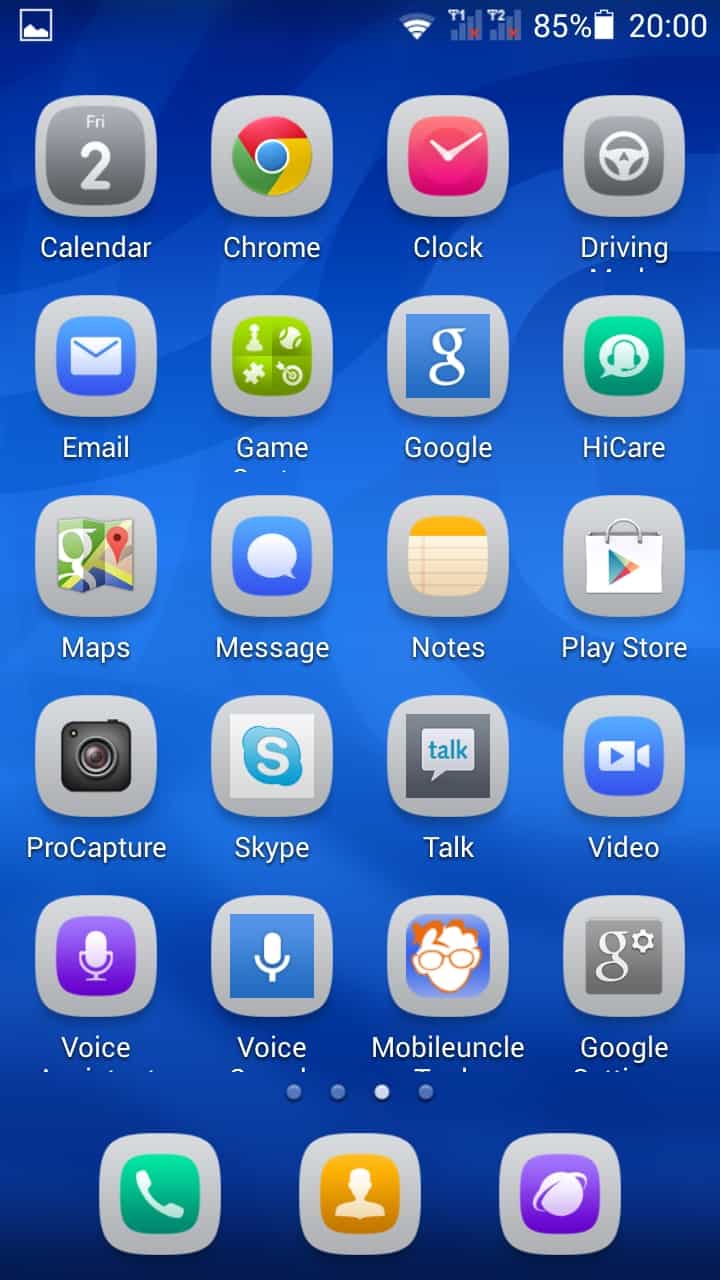Launch Chrome browser
Viewport: 720px width, 1280px height.
tap(272, 157)
